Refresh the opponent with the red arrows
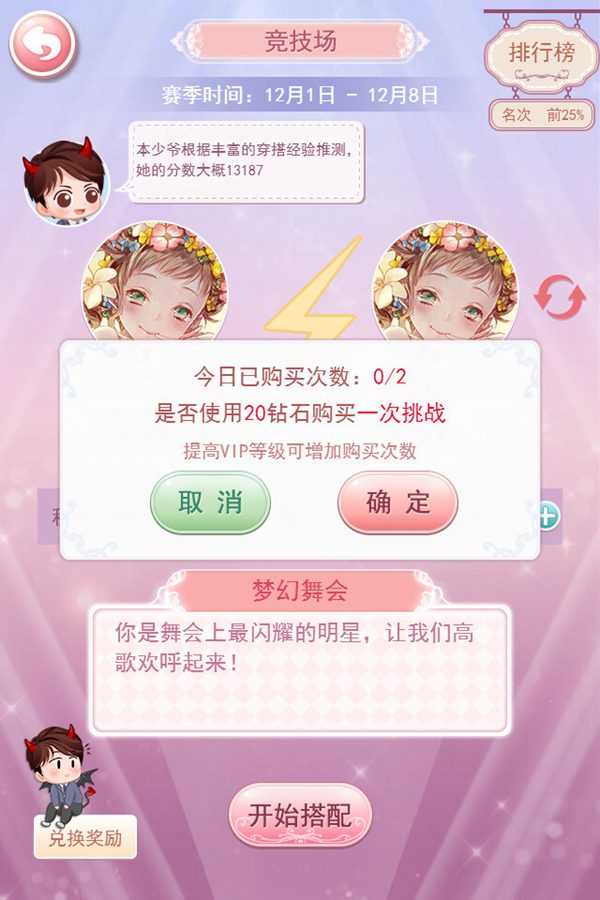600x900 pixels. click(553, 297)
